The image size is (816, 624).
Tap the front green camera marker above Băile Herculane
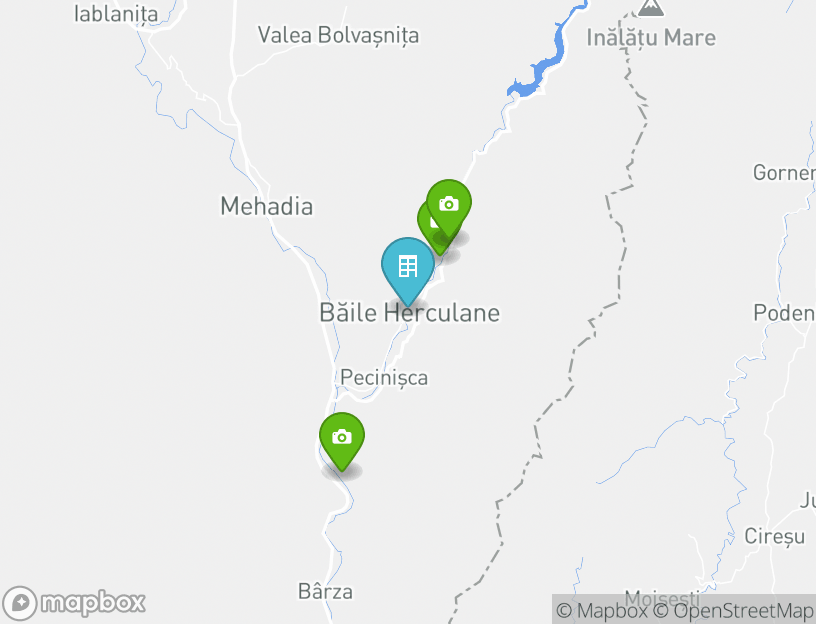coord(449,205)
